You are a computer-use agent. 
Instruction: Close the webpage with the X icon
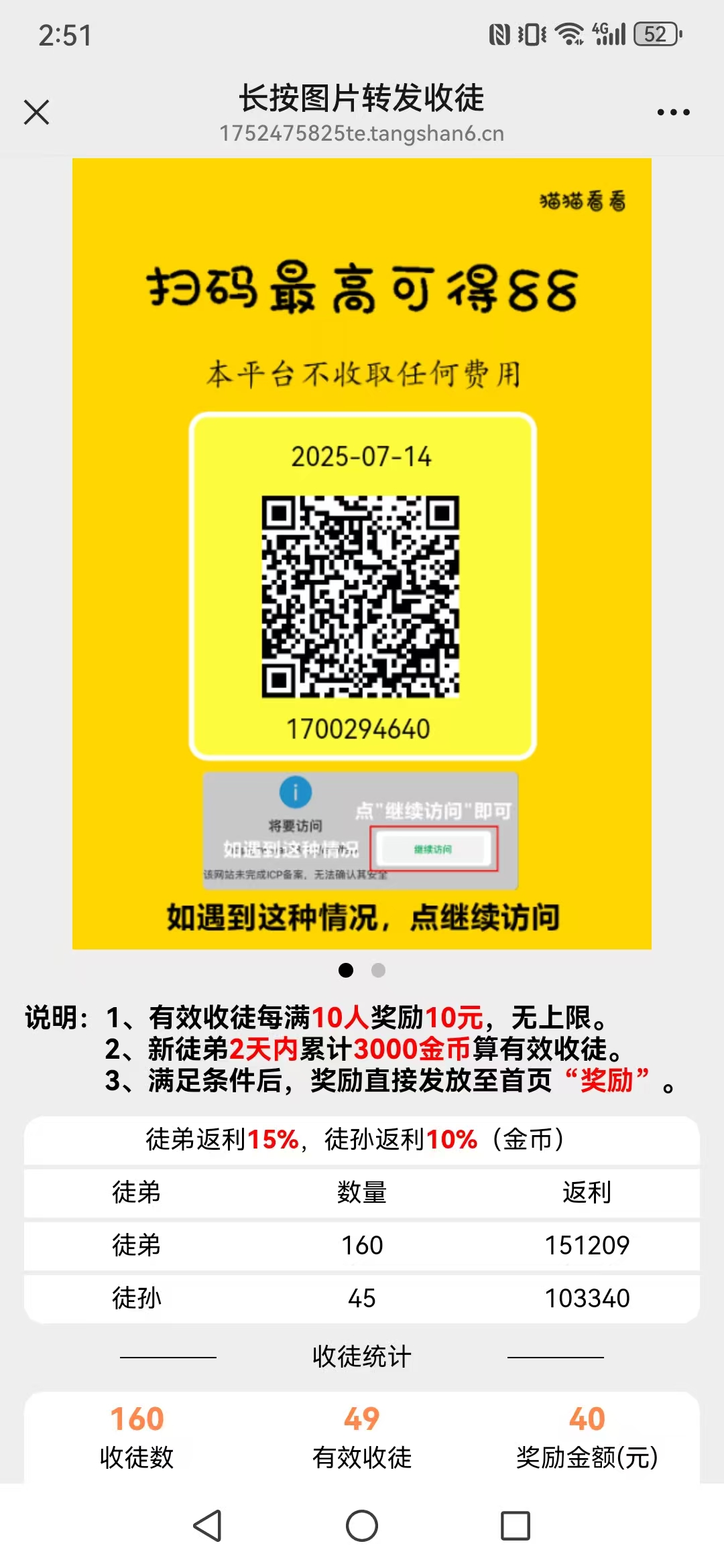(x=37, y=113)
